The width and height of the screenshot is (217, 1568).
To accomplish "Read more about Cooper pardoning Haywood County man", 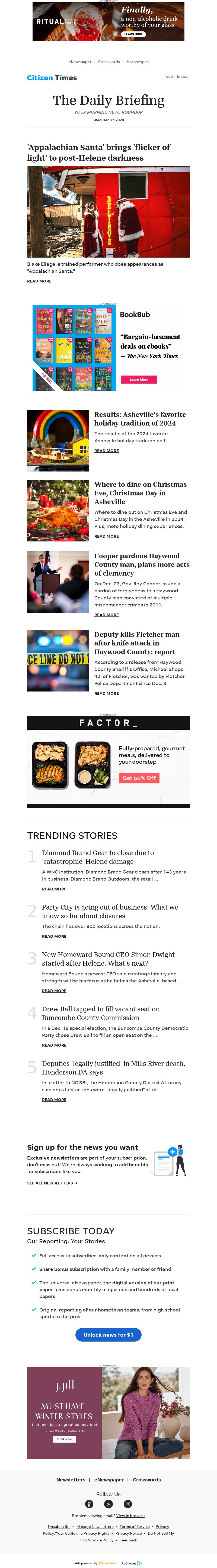I will pyautogui.click(x=106, y=615).
